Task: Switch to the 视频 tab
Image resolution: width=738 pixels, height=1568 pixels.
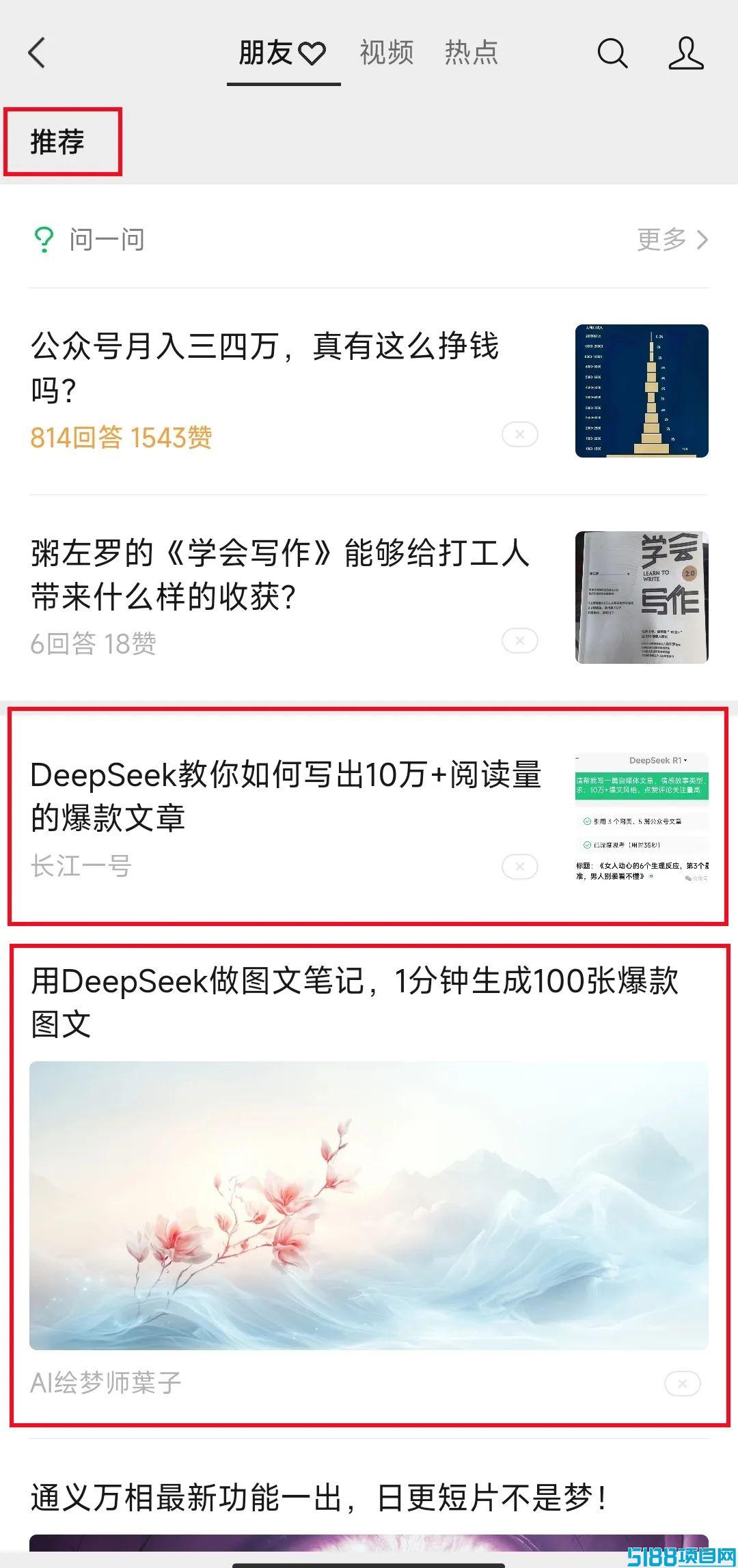Action: point(387,53)
